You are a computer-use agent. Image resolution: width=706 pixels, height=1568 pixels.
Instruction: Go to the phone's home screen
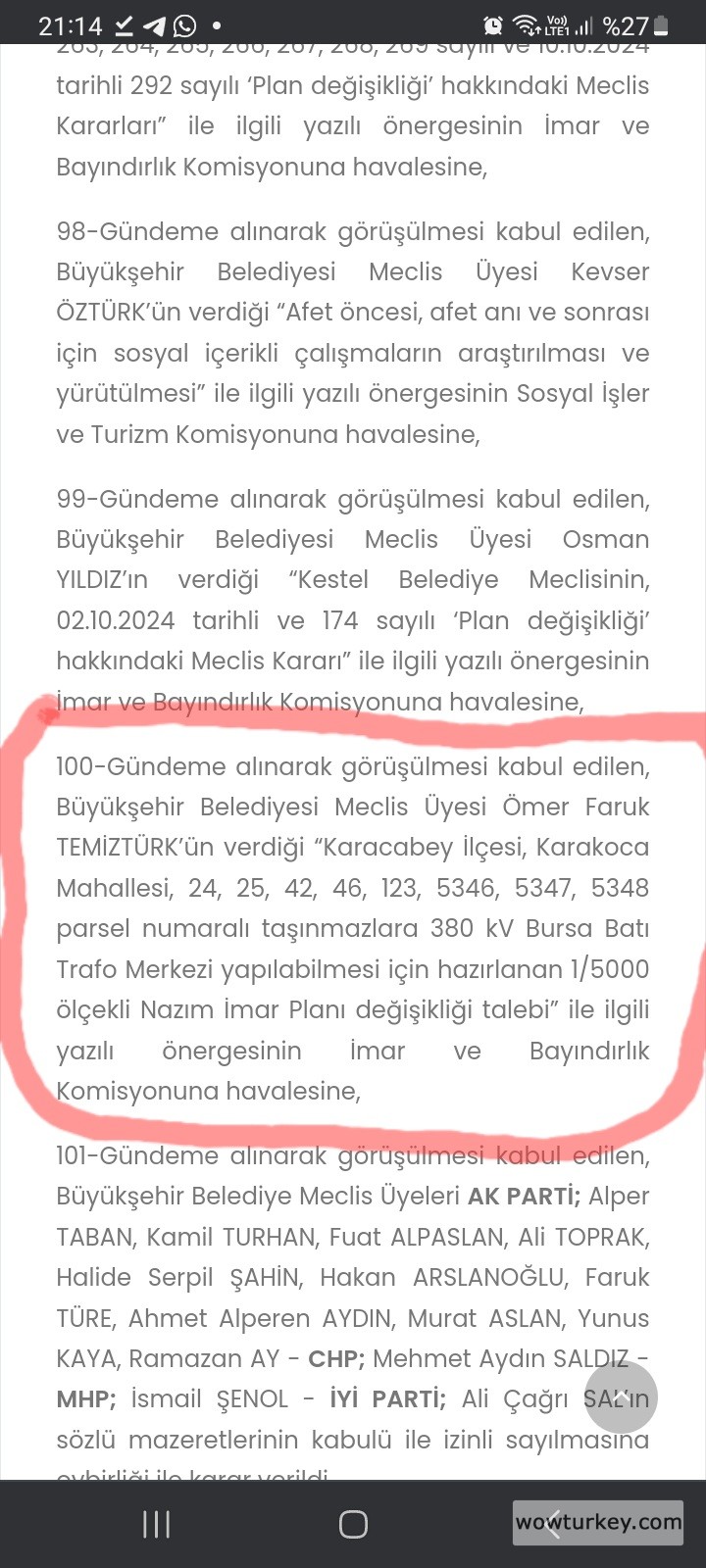click(353, 1524)
